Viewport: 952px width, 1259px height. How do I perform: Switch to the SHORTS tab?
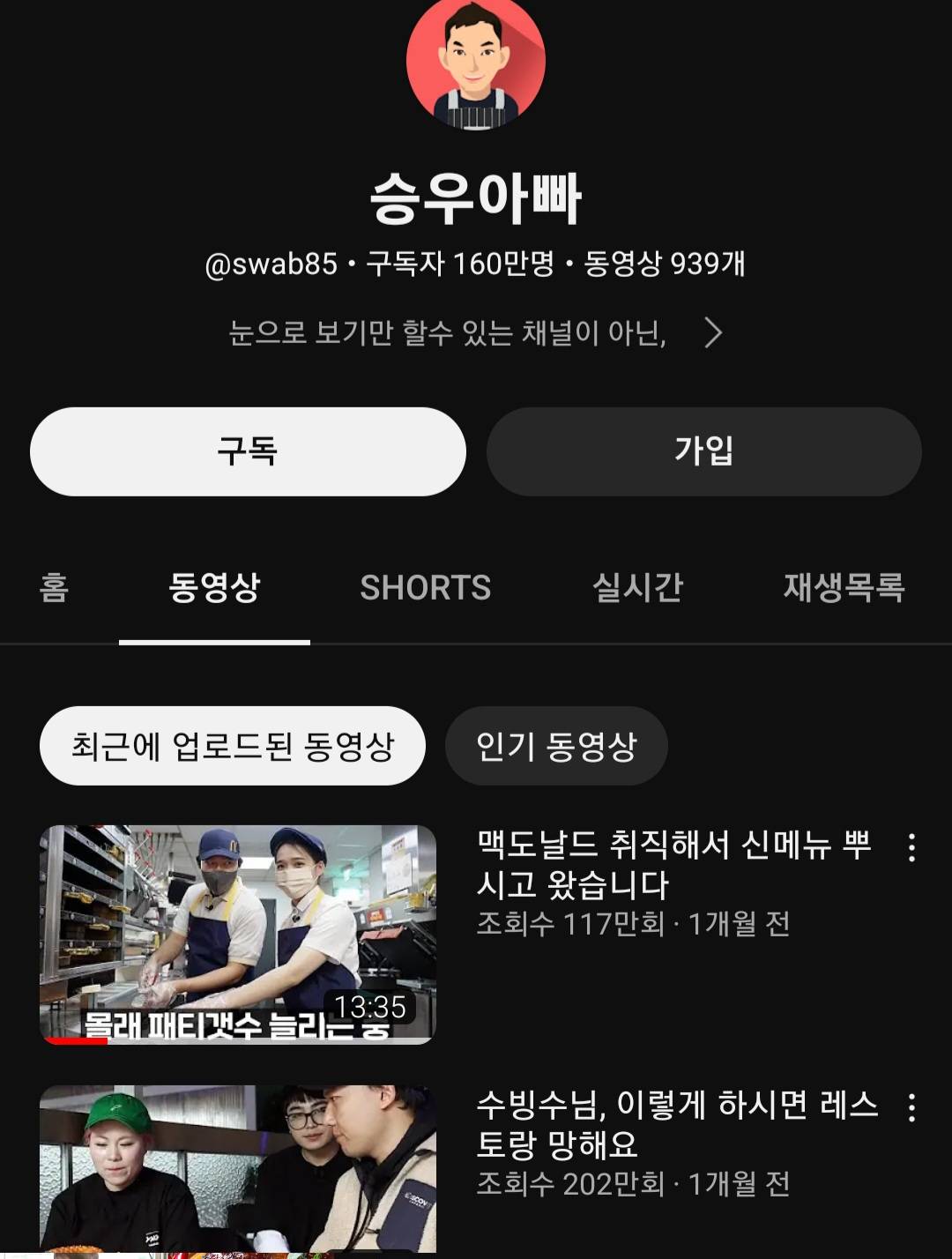tap(426, 589)
